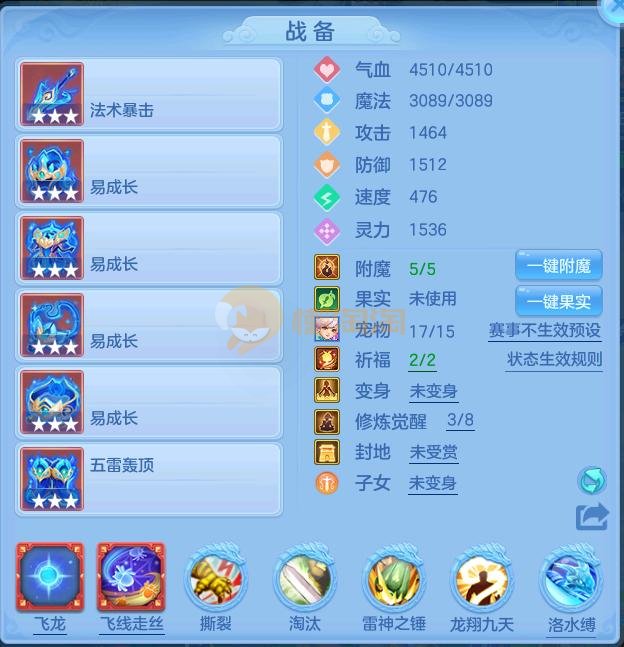Screen dimensions: 624x647
Task: Open the 赛事不生效预设 link
Action: pos(545,330)
